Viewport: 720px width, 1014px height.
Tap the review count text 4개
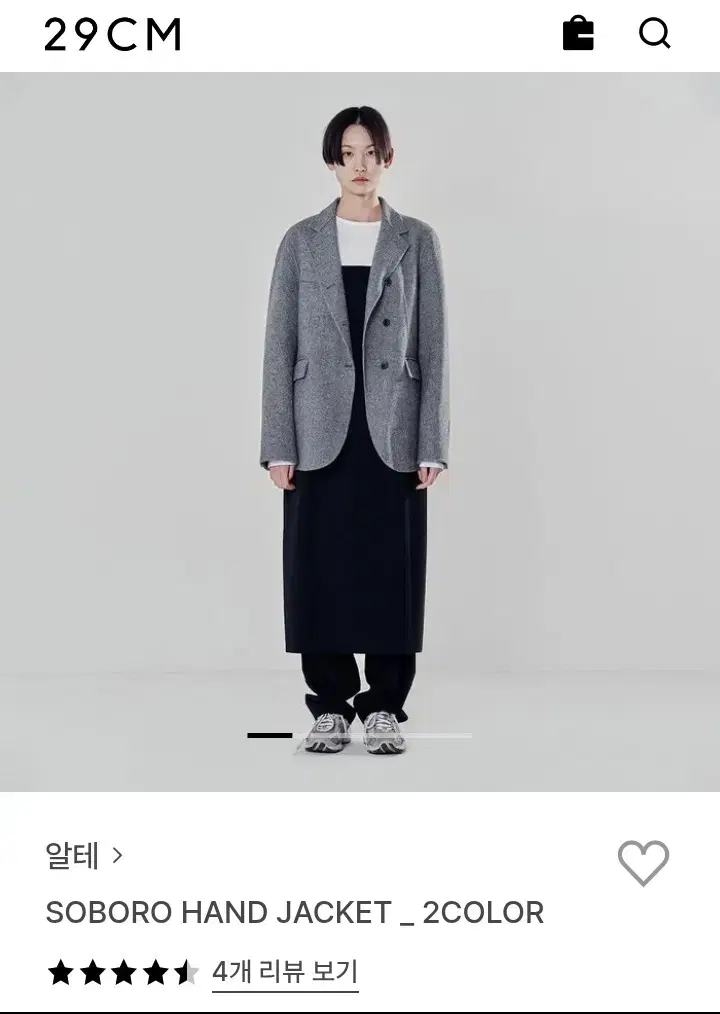coord(227,969)
